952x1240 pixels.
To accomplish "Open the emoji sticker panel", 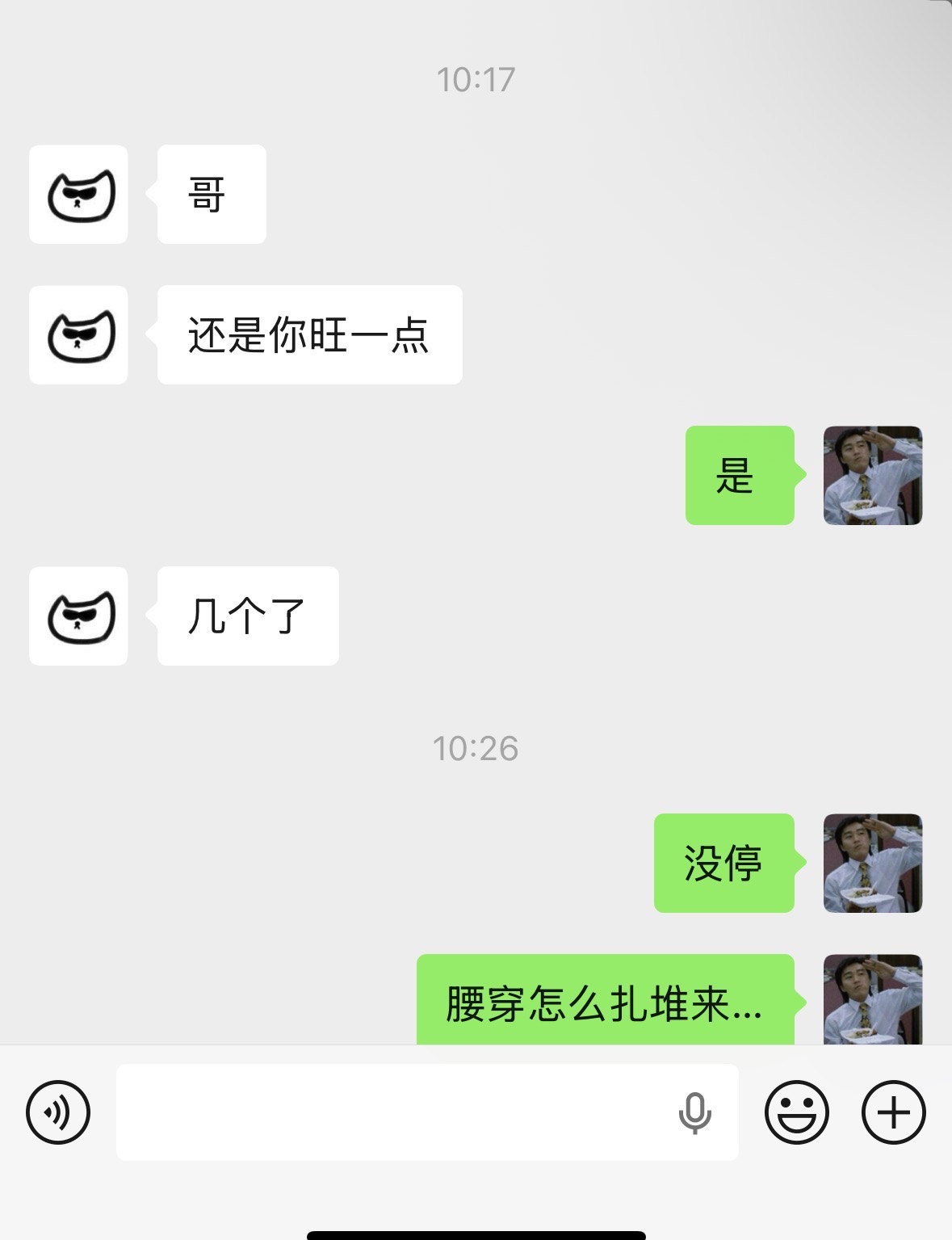I will [x=796, y=1112].
